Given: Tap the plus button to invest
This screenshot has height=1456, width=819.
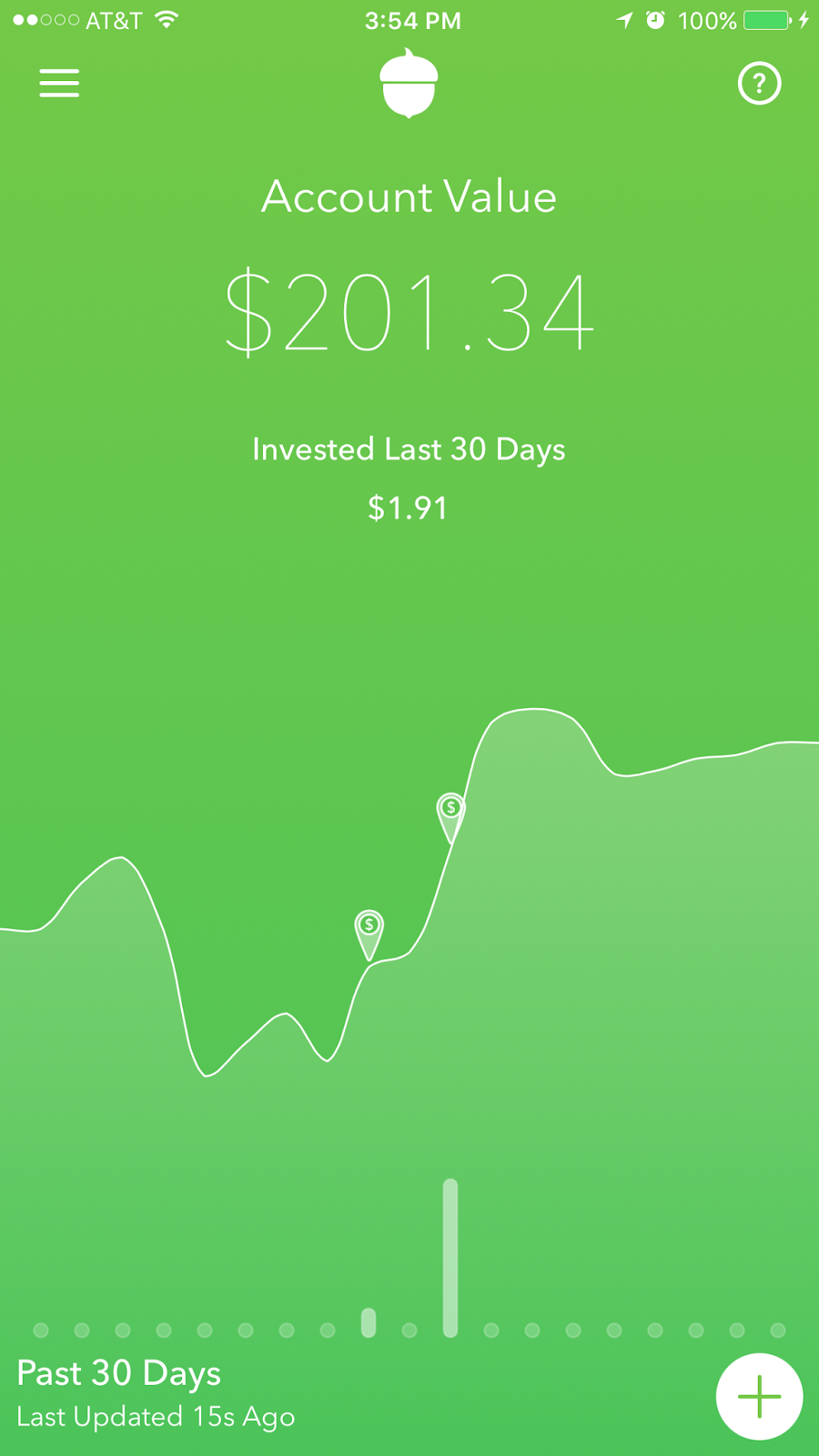Looking at the screenshot, I should (759, 1397).
